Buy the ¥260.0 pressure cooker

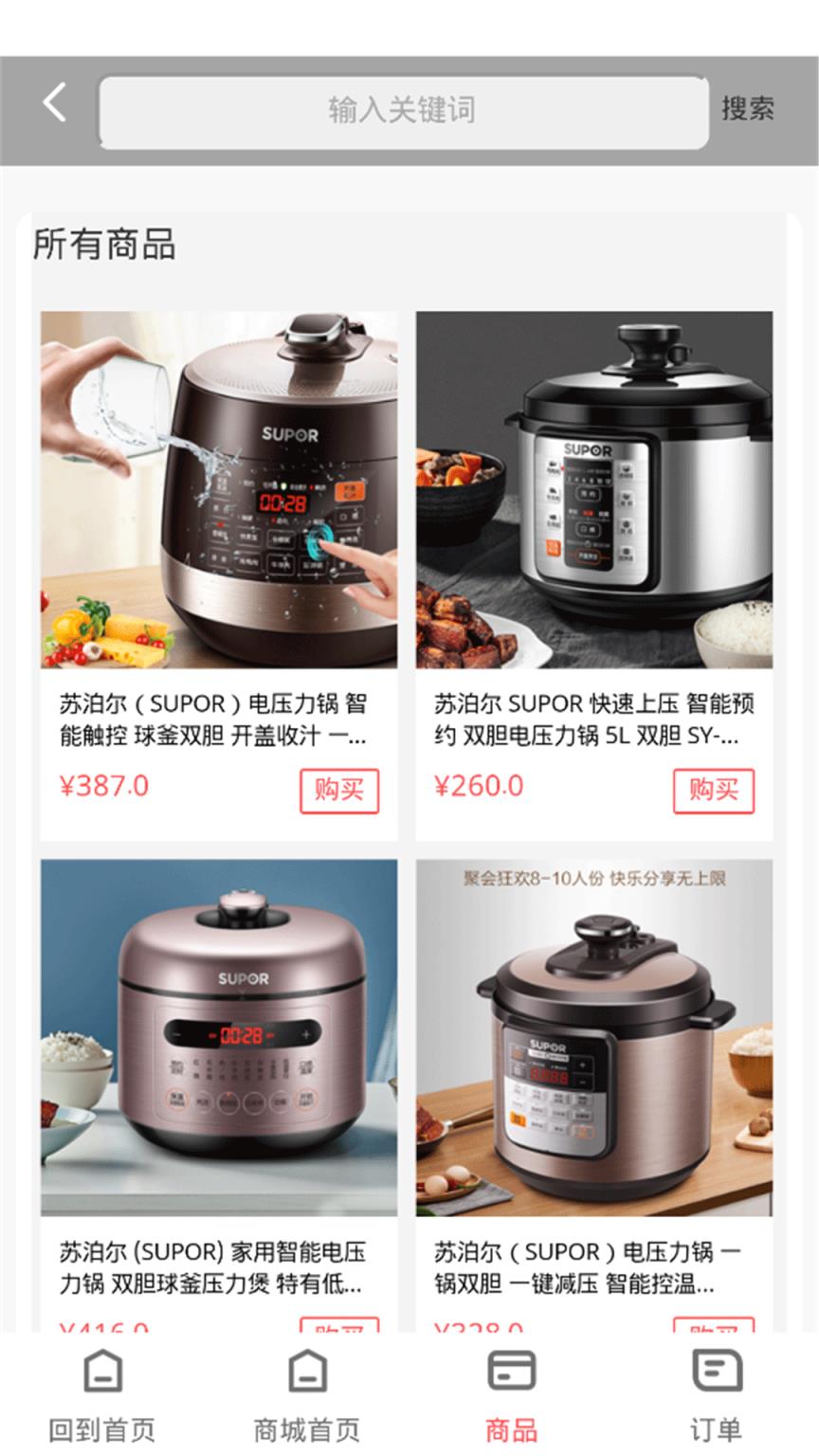[714, 791]
